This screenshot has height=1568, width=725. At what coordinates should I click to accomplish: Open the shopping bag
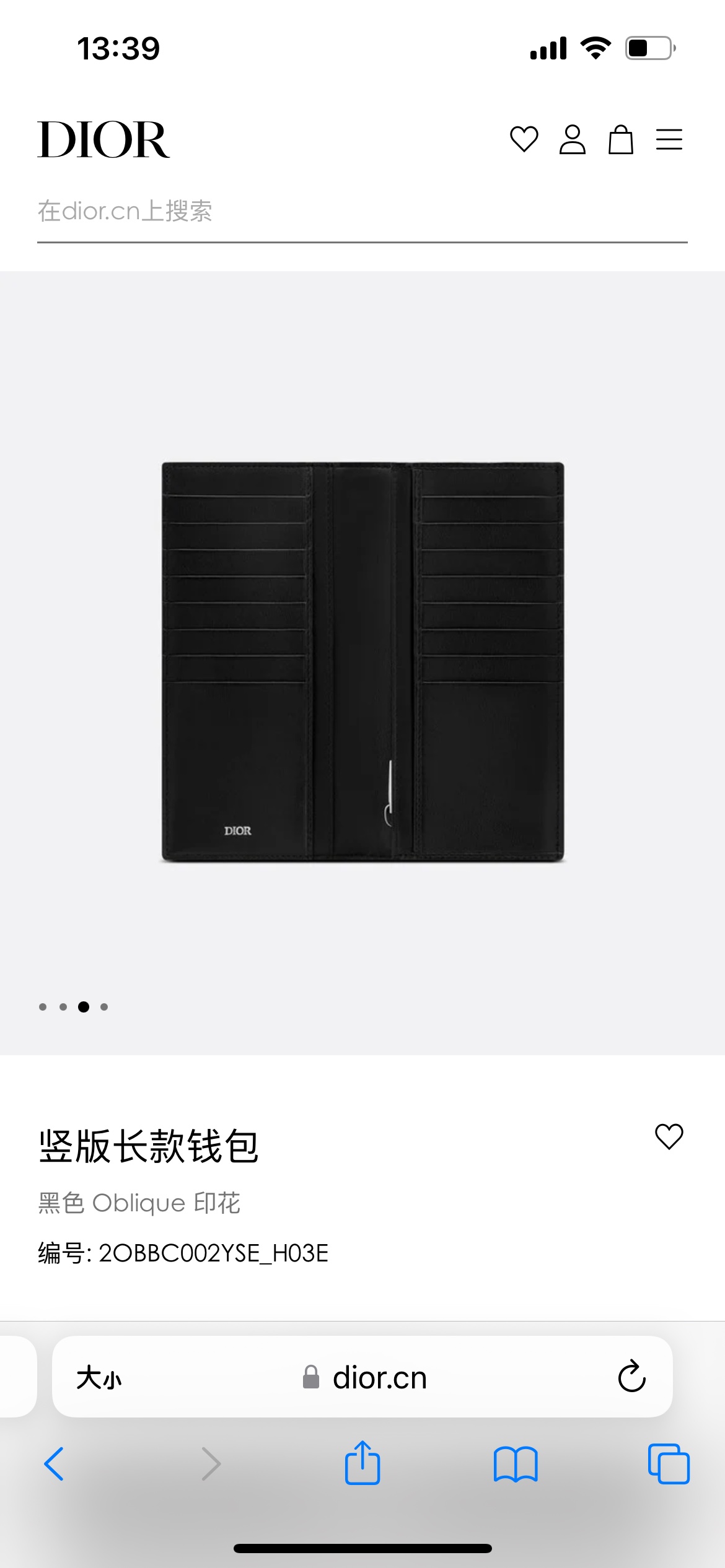pyautogui.click(x=620, y=139)
